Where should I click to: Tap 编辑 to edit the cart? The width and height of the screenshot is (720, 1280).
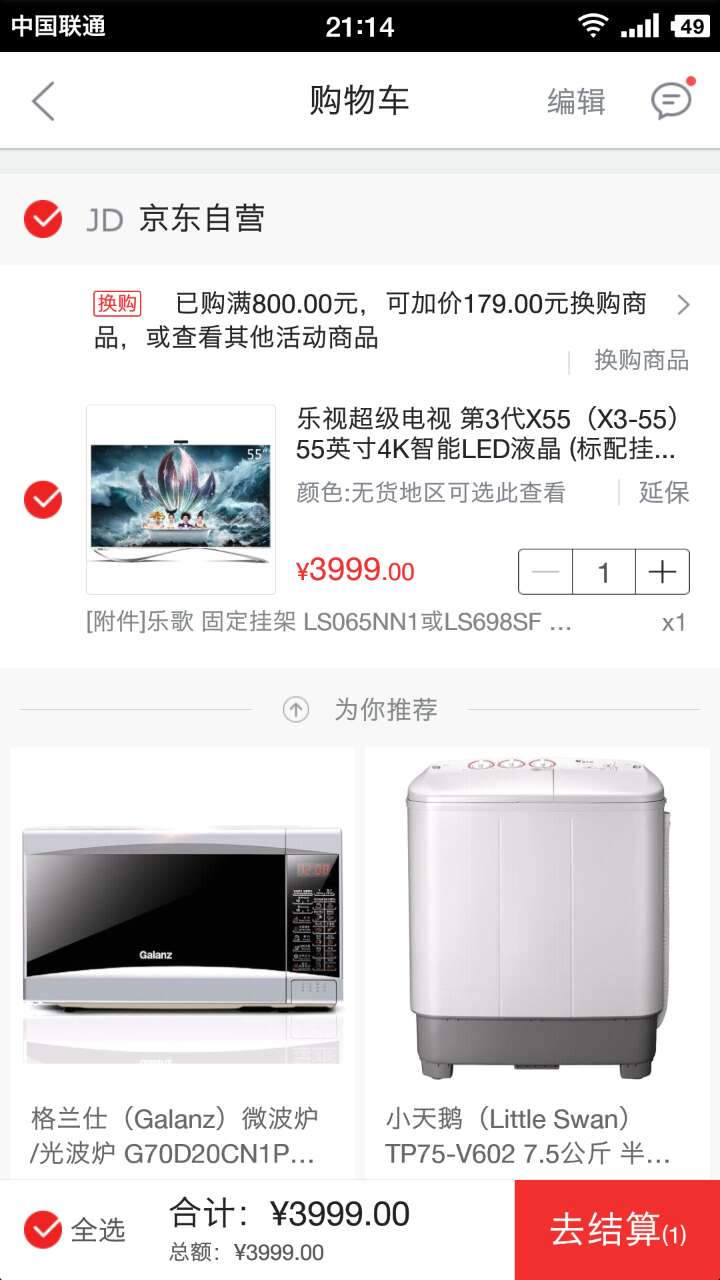[x=576, y=101]
